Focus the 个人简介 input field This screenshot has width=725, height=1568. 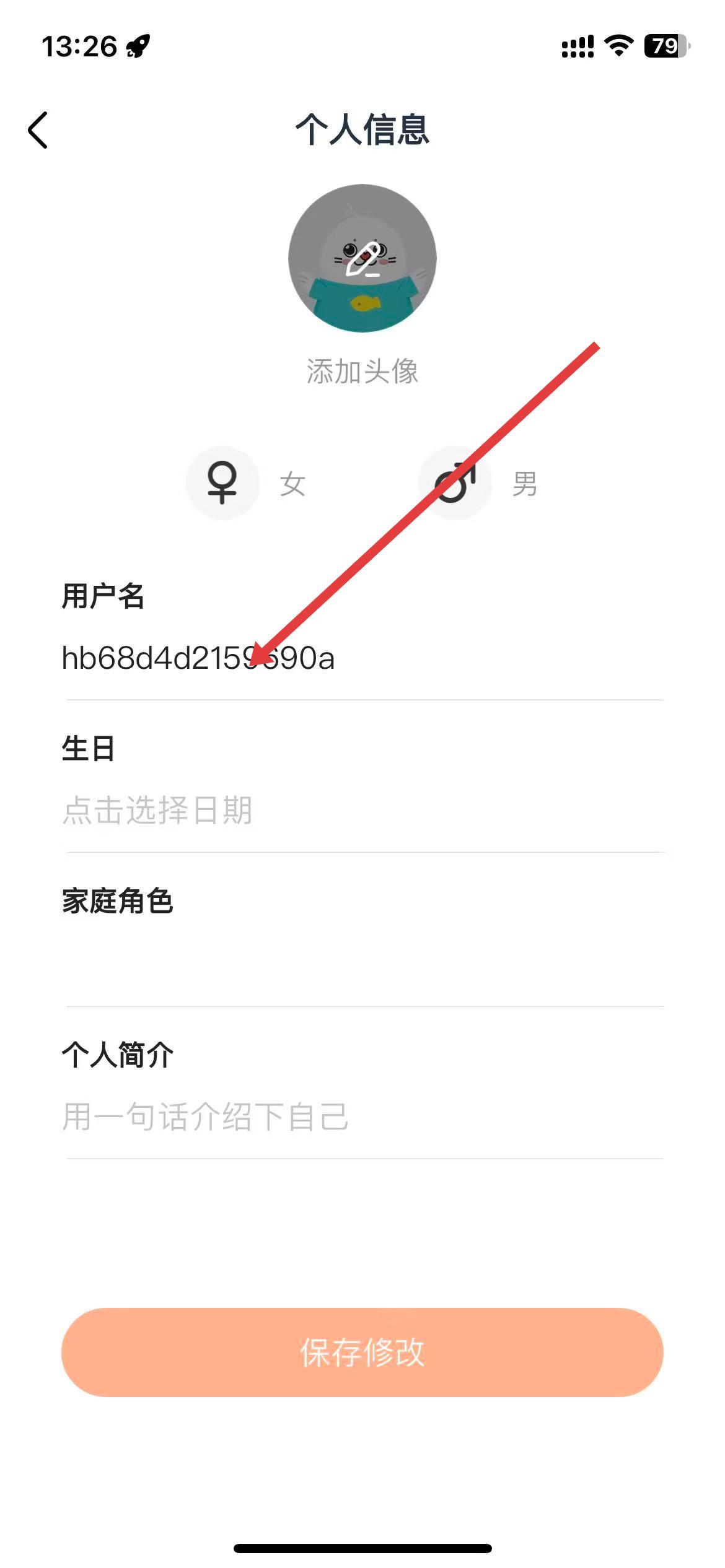point(362,1117)
